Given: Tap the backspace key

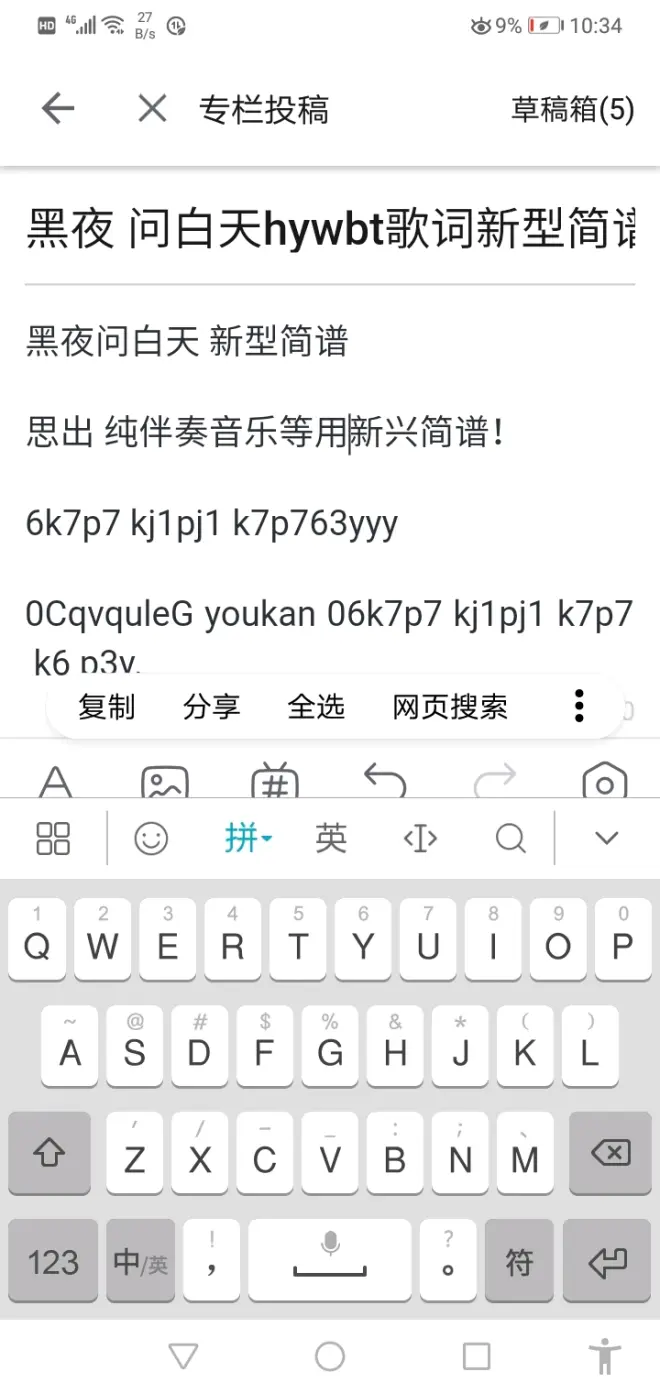Looking at the screenshot, I should (x=610, y=1153).
